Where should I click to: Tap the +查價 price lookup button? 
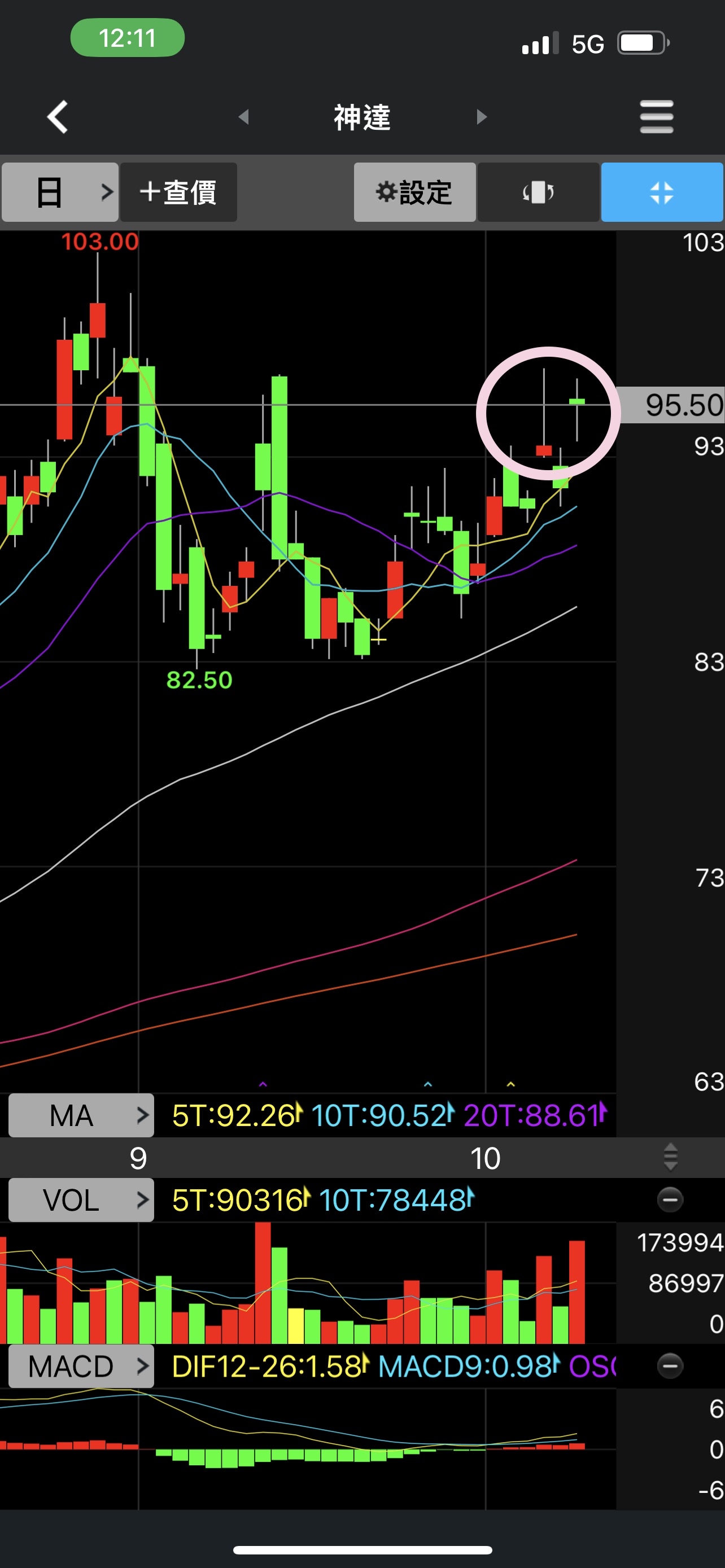(178, 192)
